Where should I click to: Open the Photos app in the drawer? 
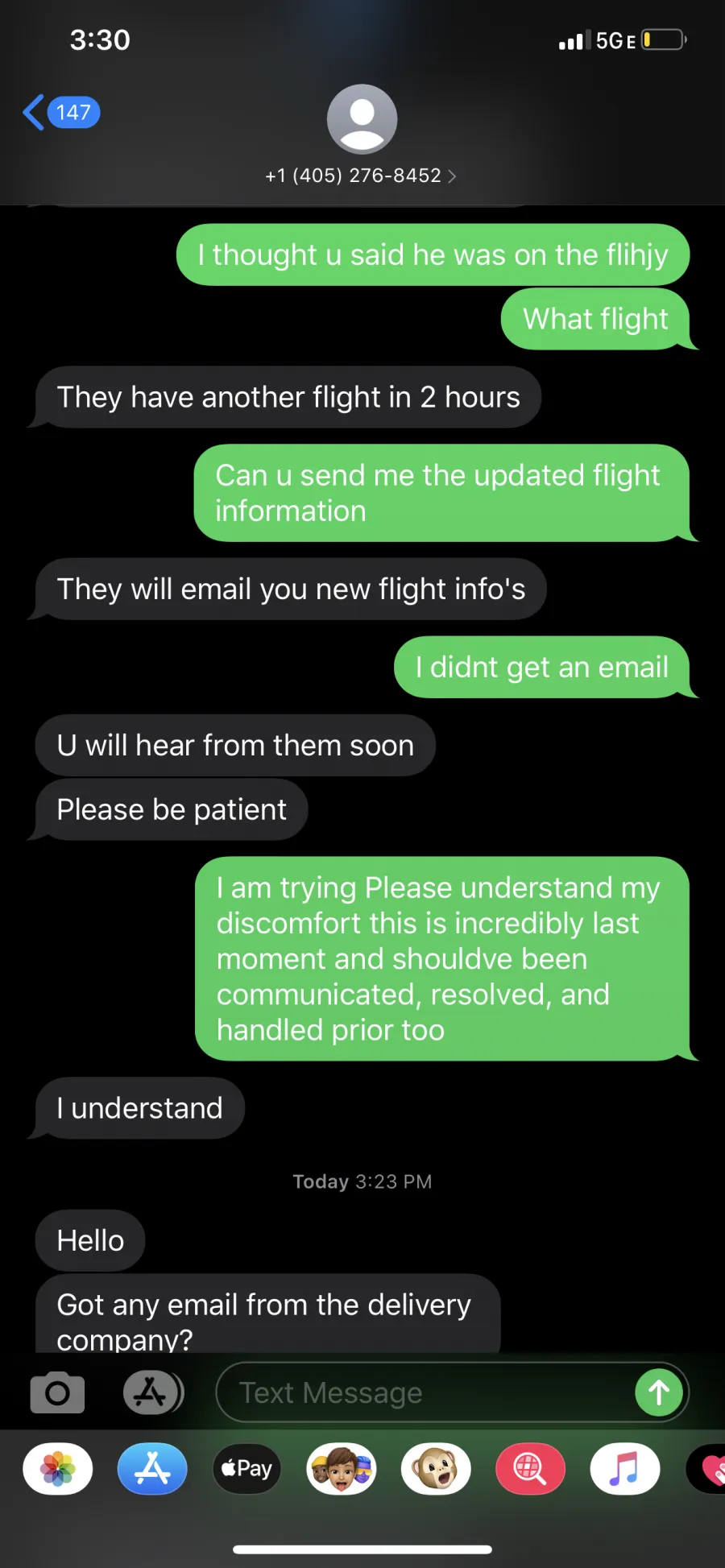point(57,1469)
